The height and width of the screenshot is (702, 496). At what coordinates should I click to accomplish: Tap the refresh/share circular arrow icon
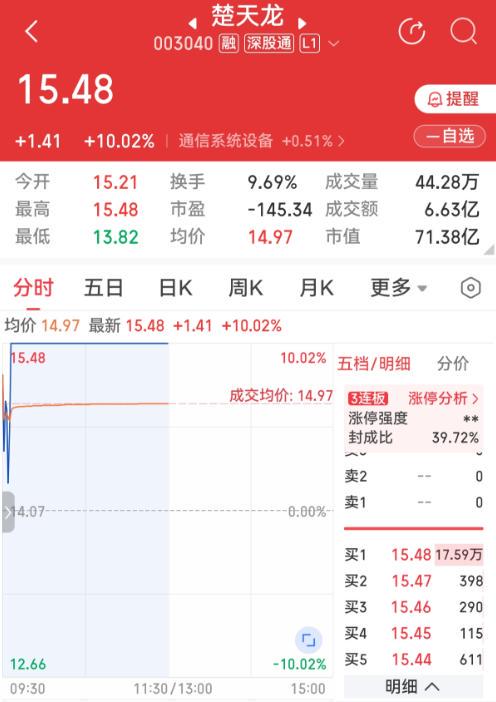[x=411, y=31]
